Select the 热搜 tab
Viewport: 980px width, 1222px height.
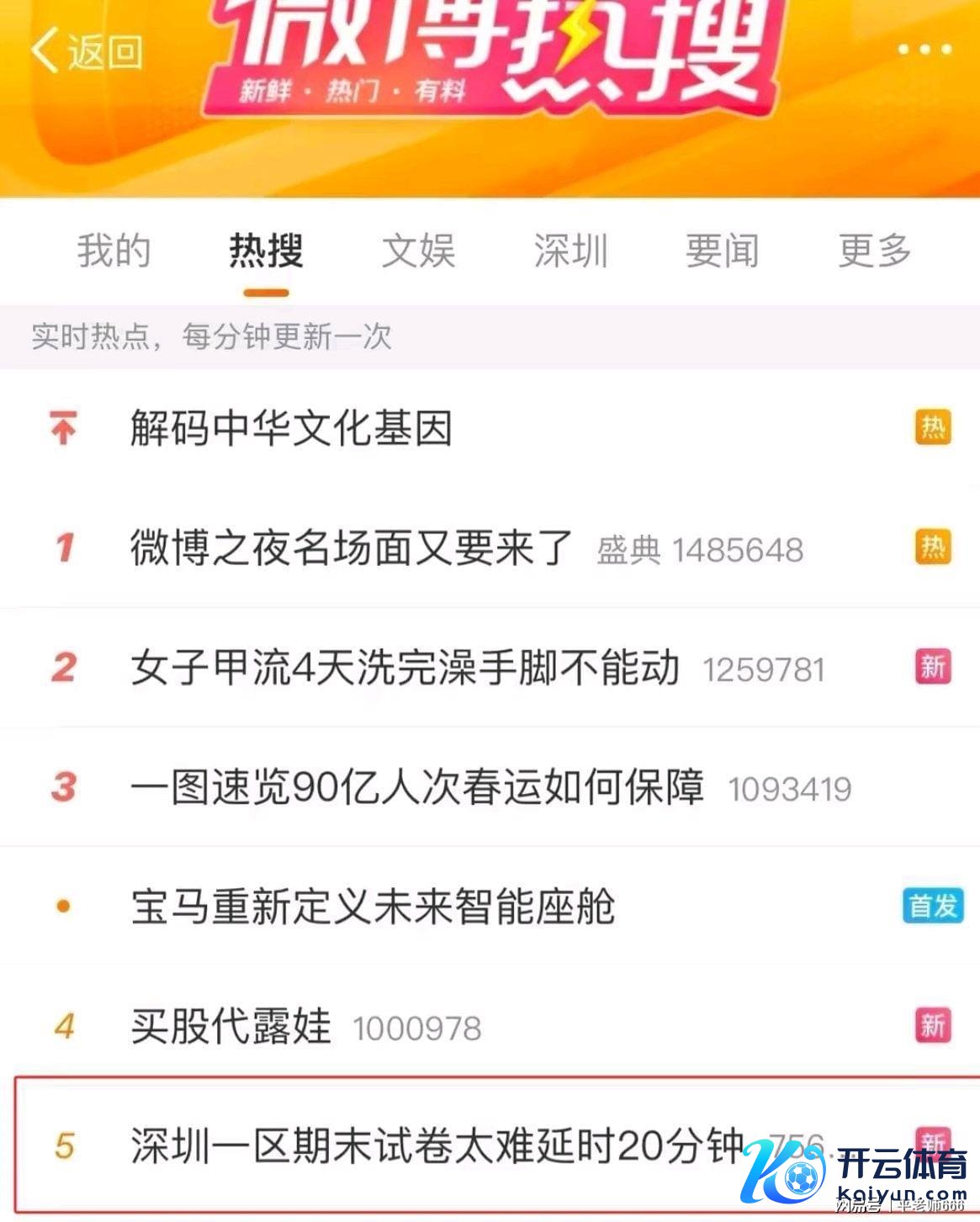point(266,251)
